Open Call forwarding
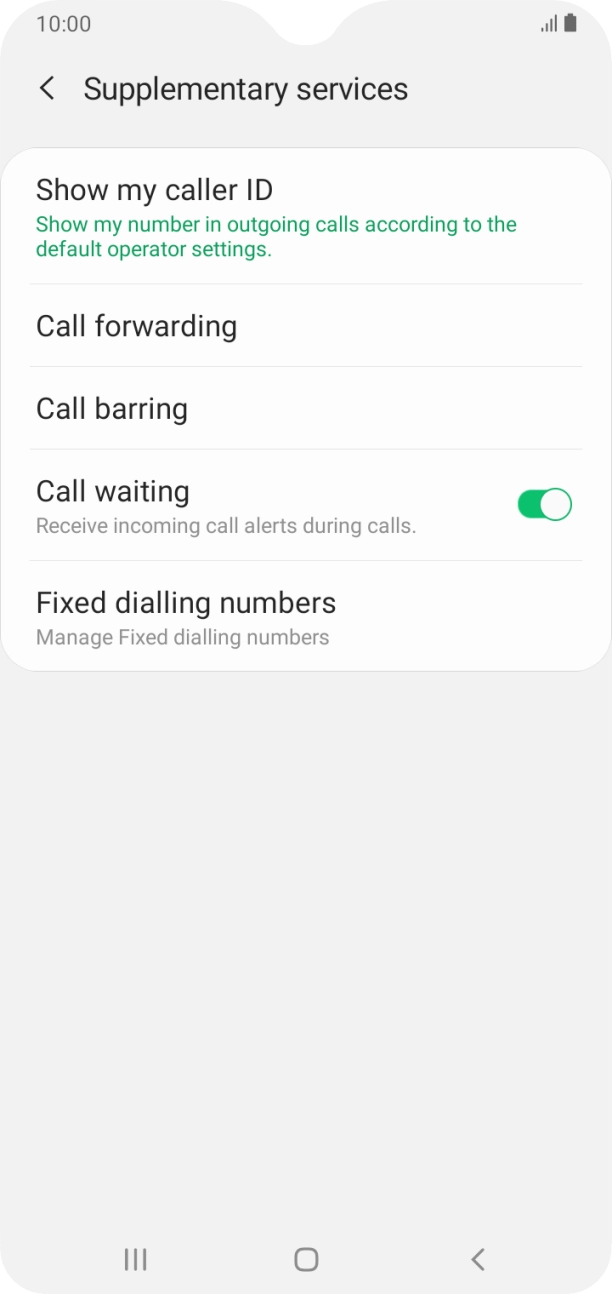Screen dimensions: 612x1294 coord(306,326)
